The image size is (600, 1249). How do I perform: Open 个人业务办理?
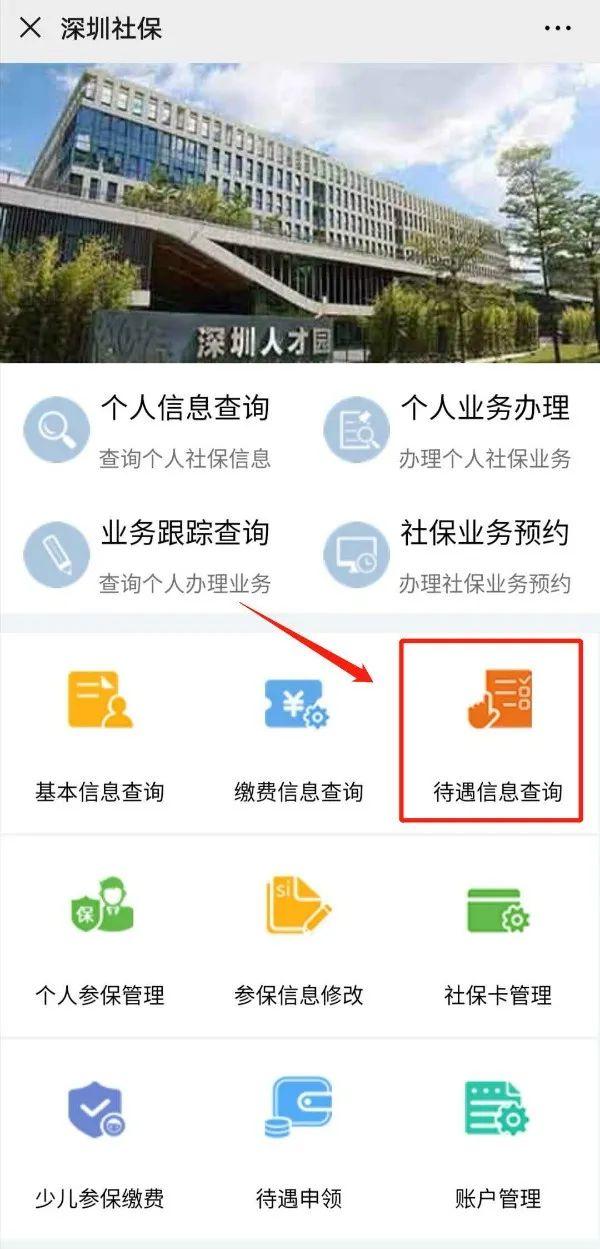pyautogui.click(x=450, y=430)
